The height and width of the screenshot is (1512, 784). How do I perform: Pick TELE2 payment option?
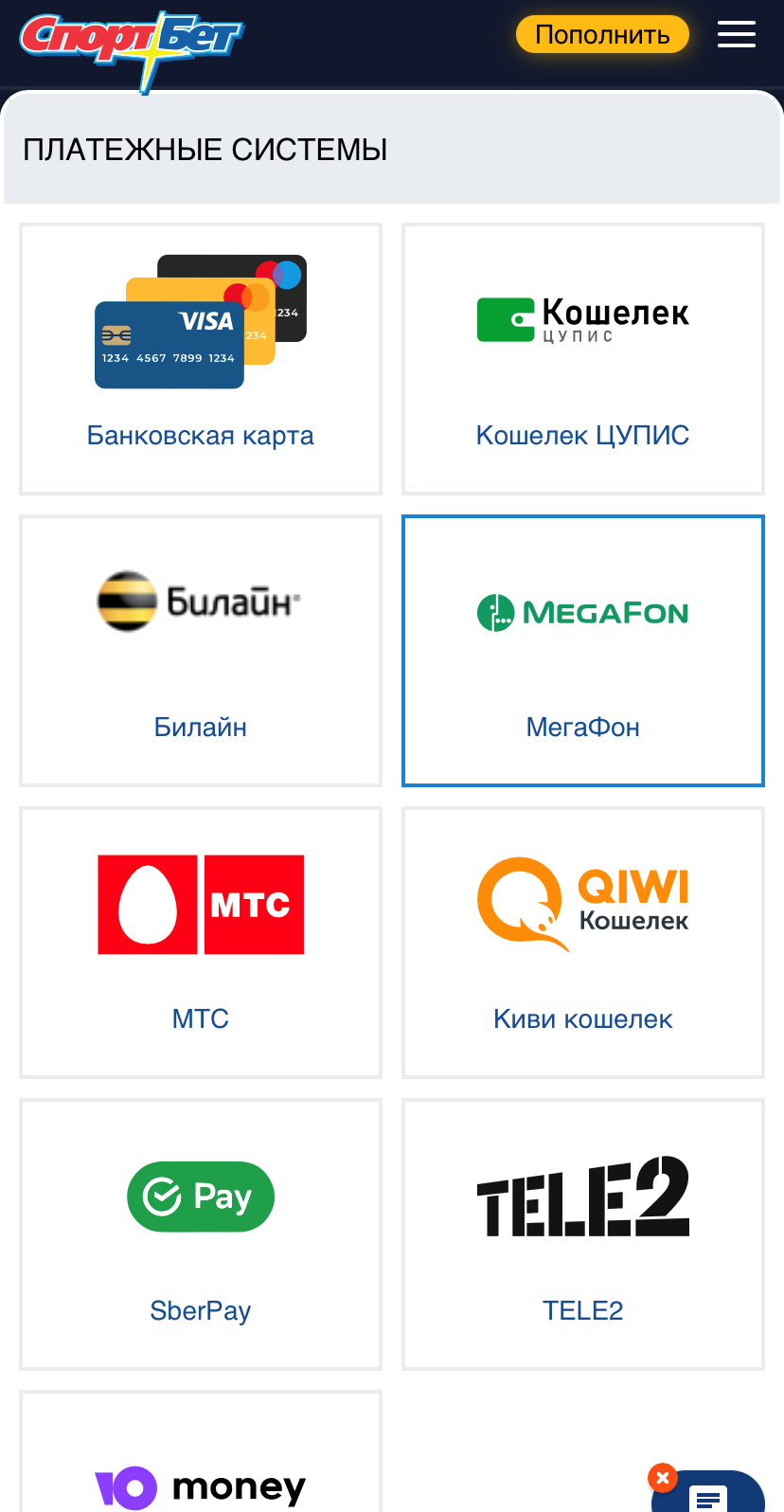[x=583, y=1234]
